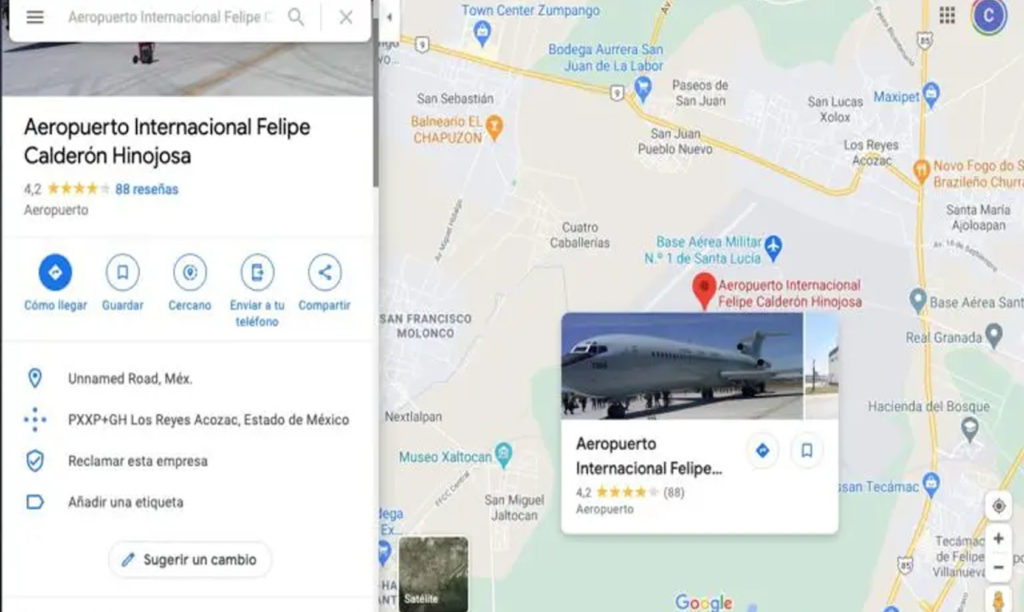Image resolution: width=1024 pixels, height=612 pixels.
Task: Select Añadir una etiqueta
Action: pos(125,502)
